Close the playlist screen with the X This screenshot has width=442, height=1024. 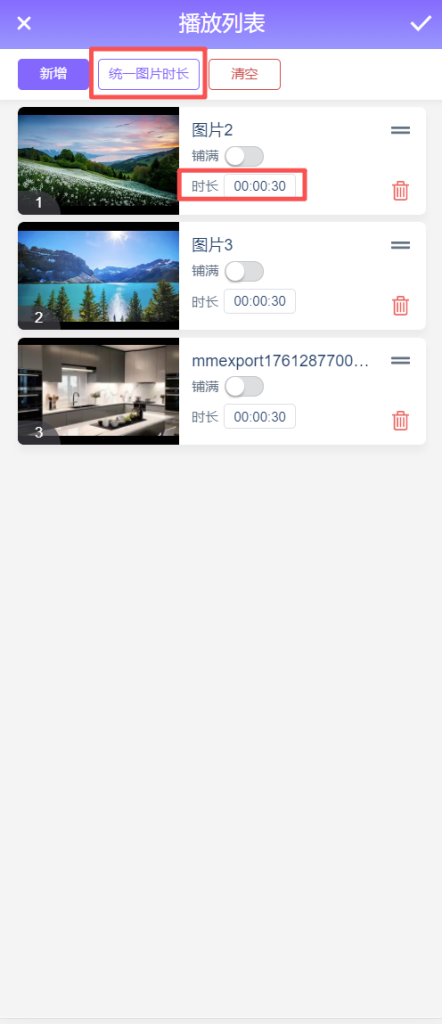[x=24, y=24]
